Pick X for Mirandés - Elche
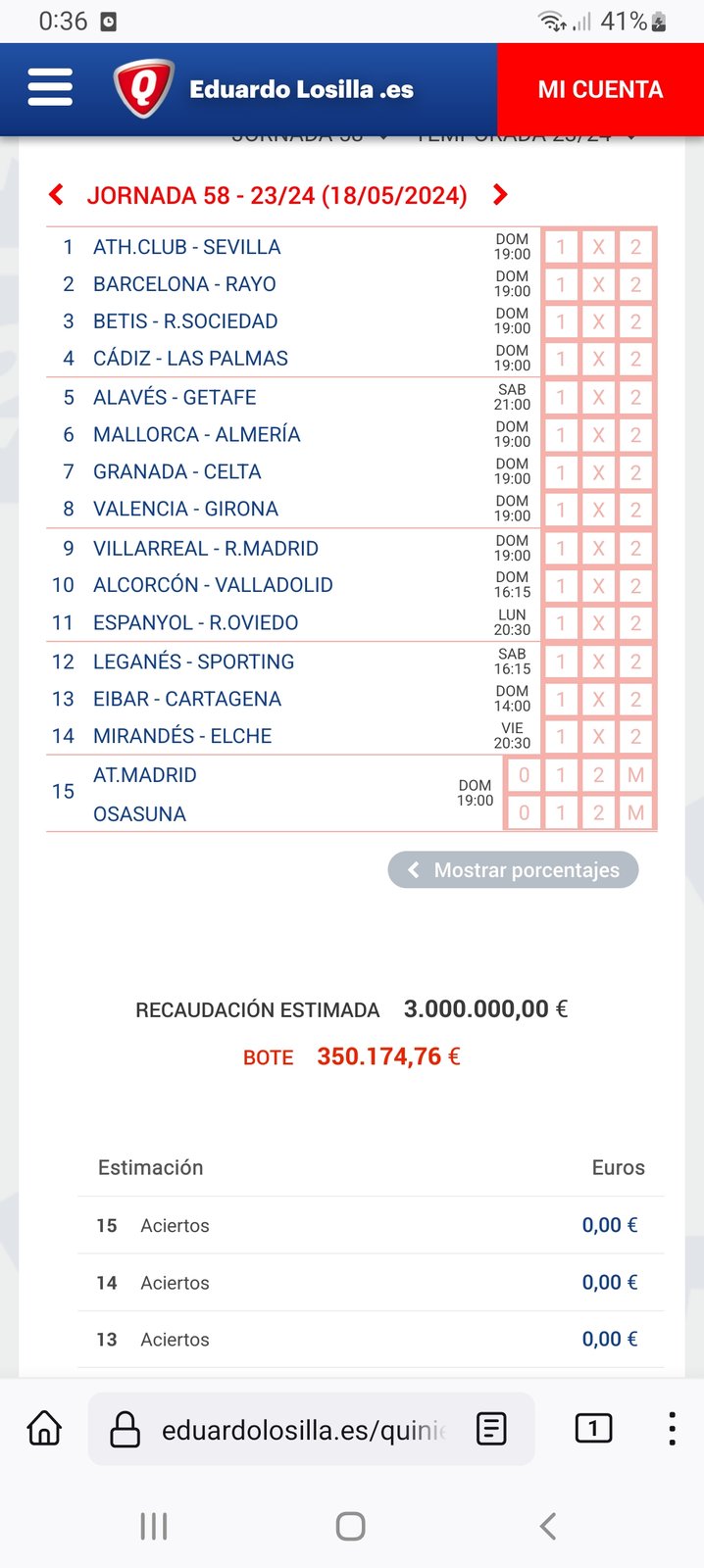This screenshot has width=704, height=1568. (x=598, y=737)
